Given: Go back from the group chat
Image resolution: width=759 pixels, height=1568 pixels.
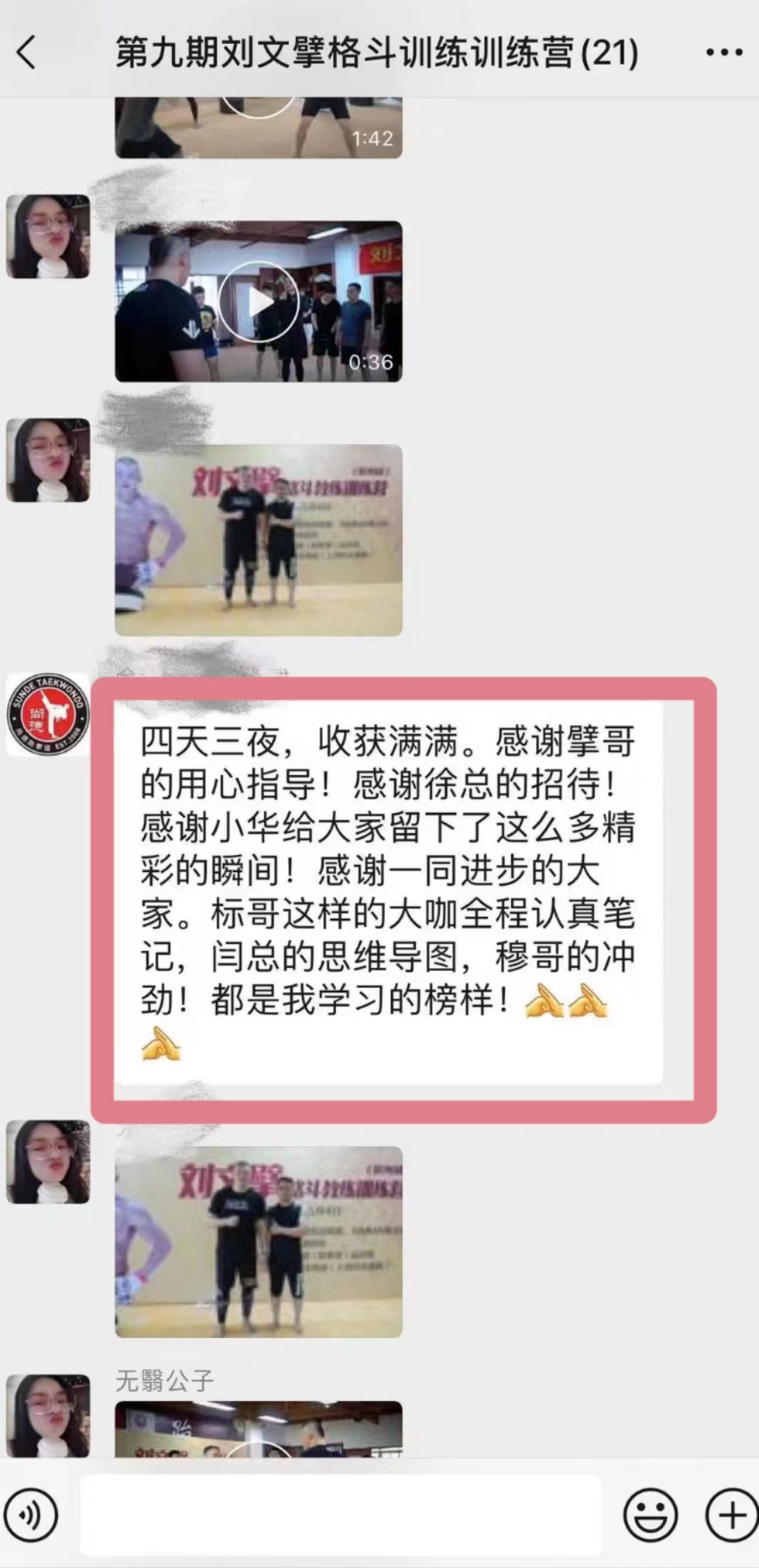Looking at the screenshot, I should [27, 53].
